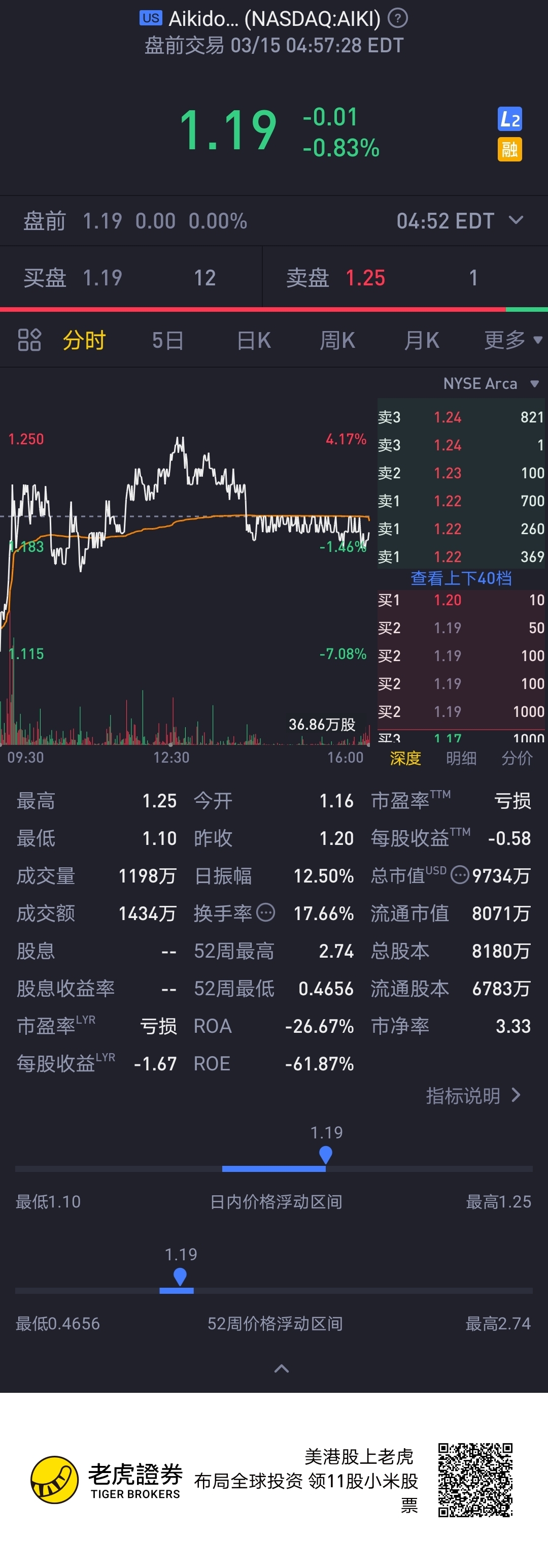
Task: Switch to the 5日 chart tab
Action: [167, 340]
